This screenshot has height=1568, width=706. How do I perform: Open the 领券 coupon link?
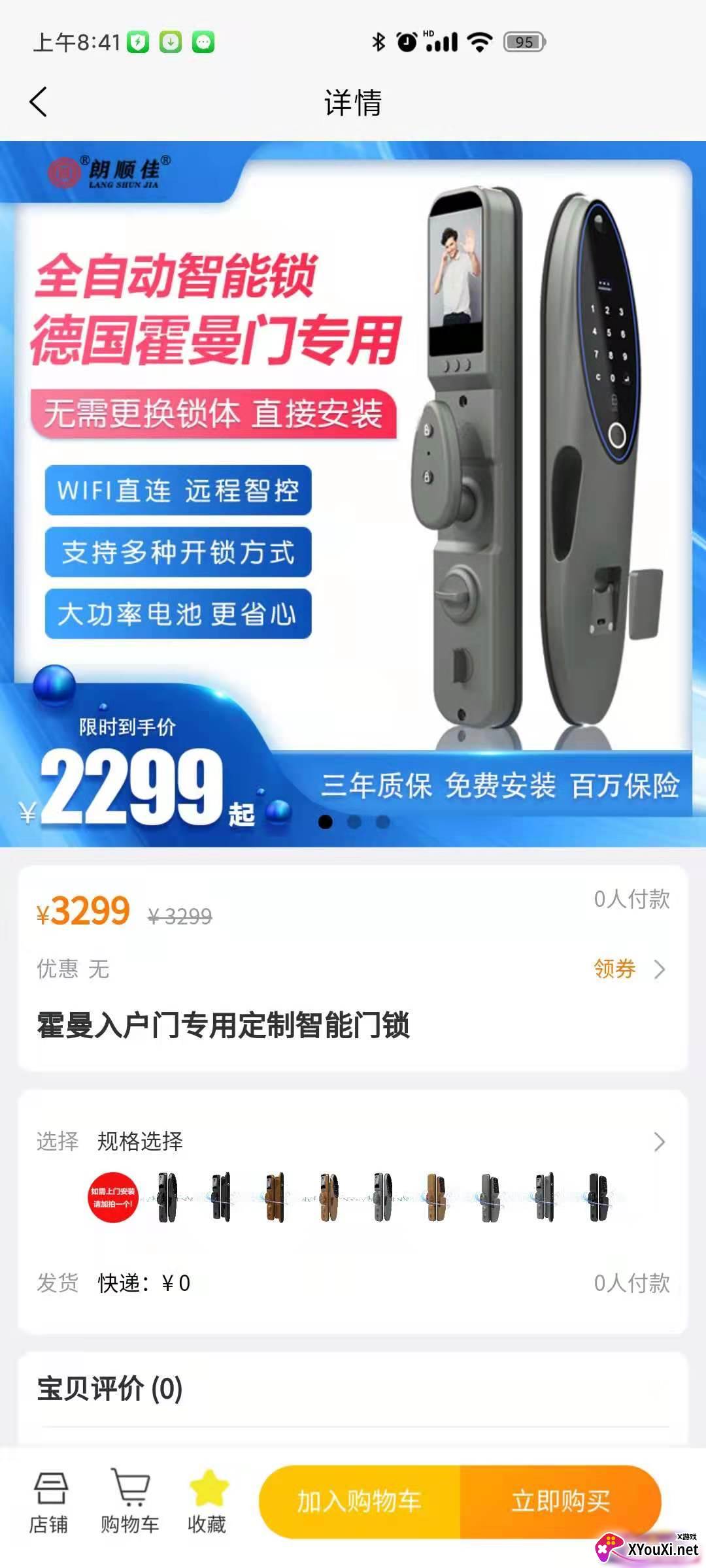[x=628, y=969]
